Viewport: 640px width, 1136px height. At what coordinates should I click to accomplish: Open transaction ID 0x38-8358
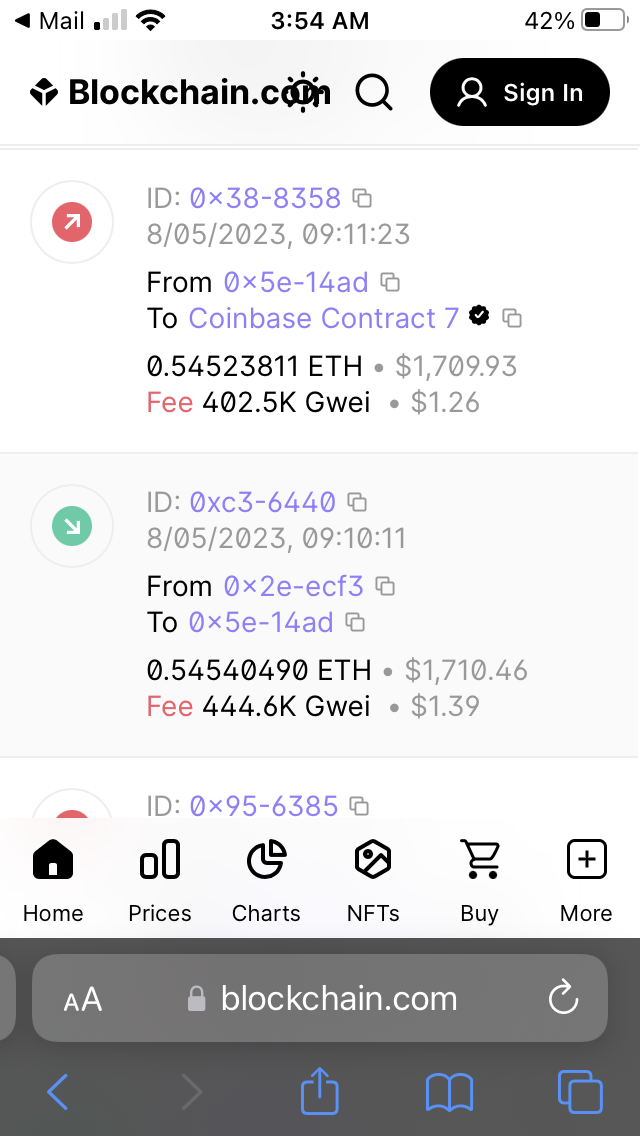[265, 198]
